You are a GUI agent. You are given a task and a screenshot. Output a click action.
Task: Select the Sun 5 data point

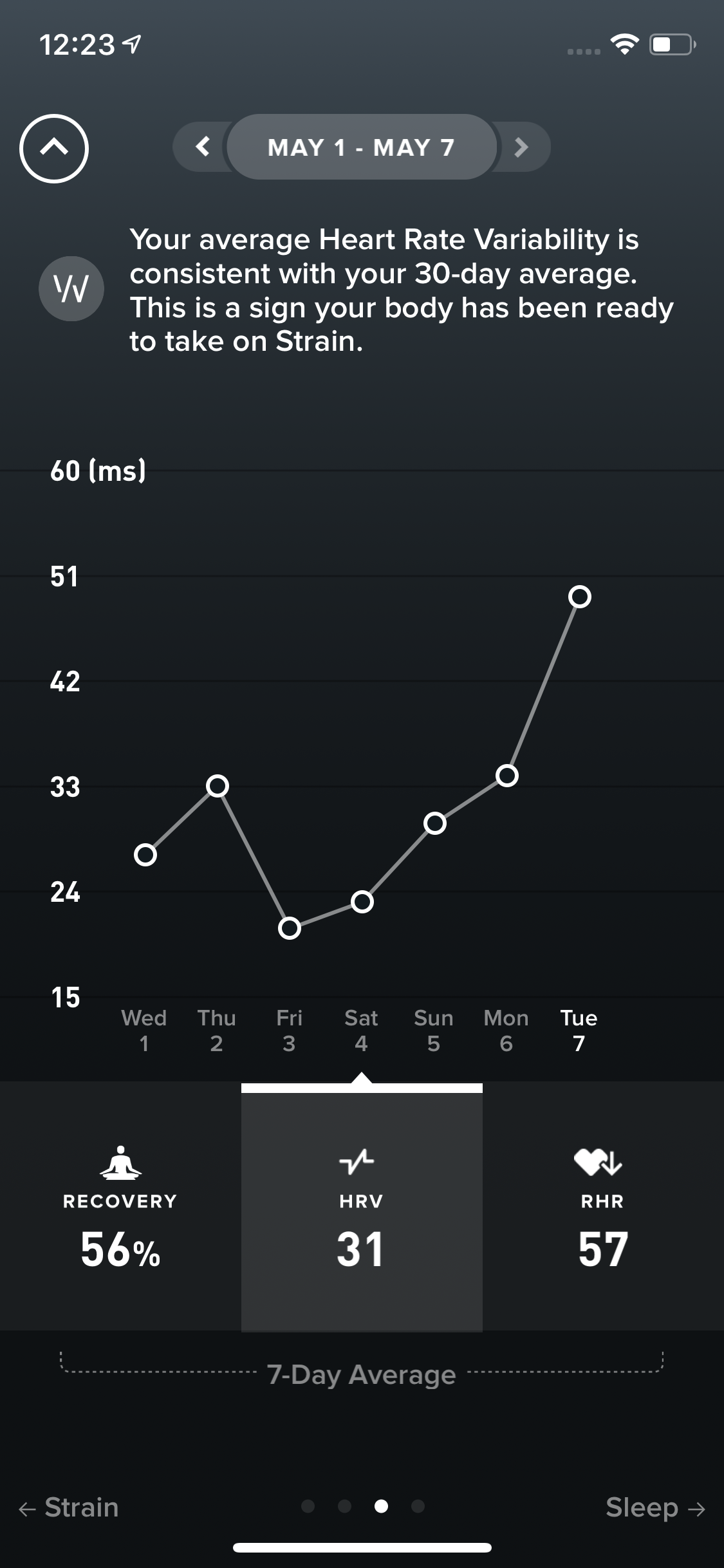coord(435,823)
